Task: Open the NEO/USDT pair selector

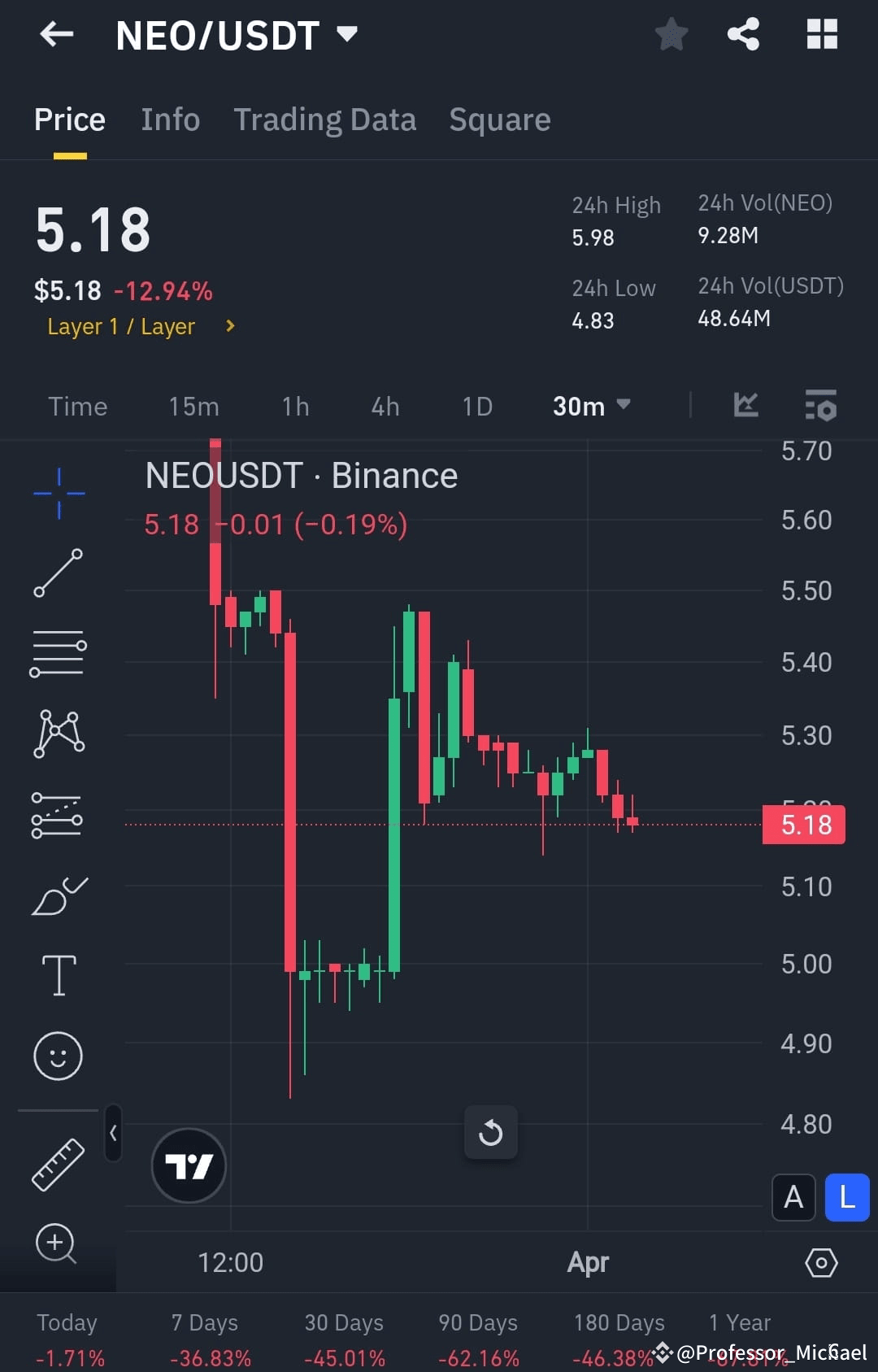Action: click(236, 34)
